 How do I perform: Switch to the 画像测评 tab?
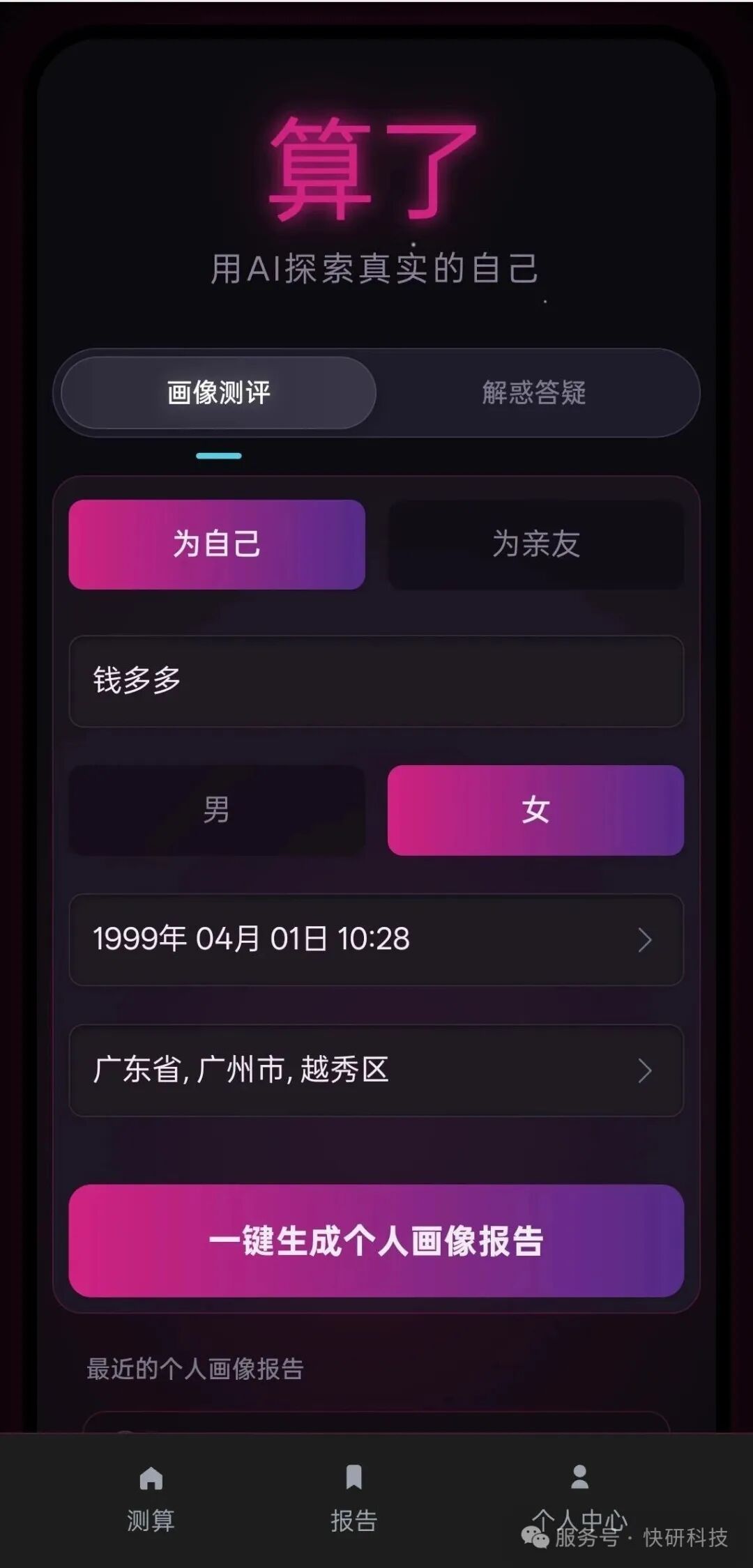(218, 393)
